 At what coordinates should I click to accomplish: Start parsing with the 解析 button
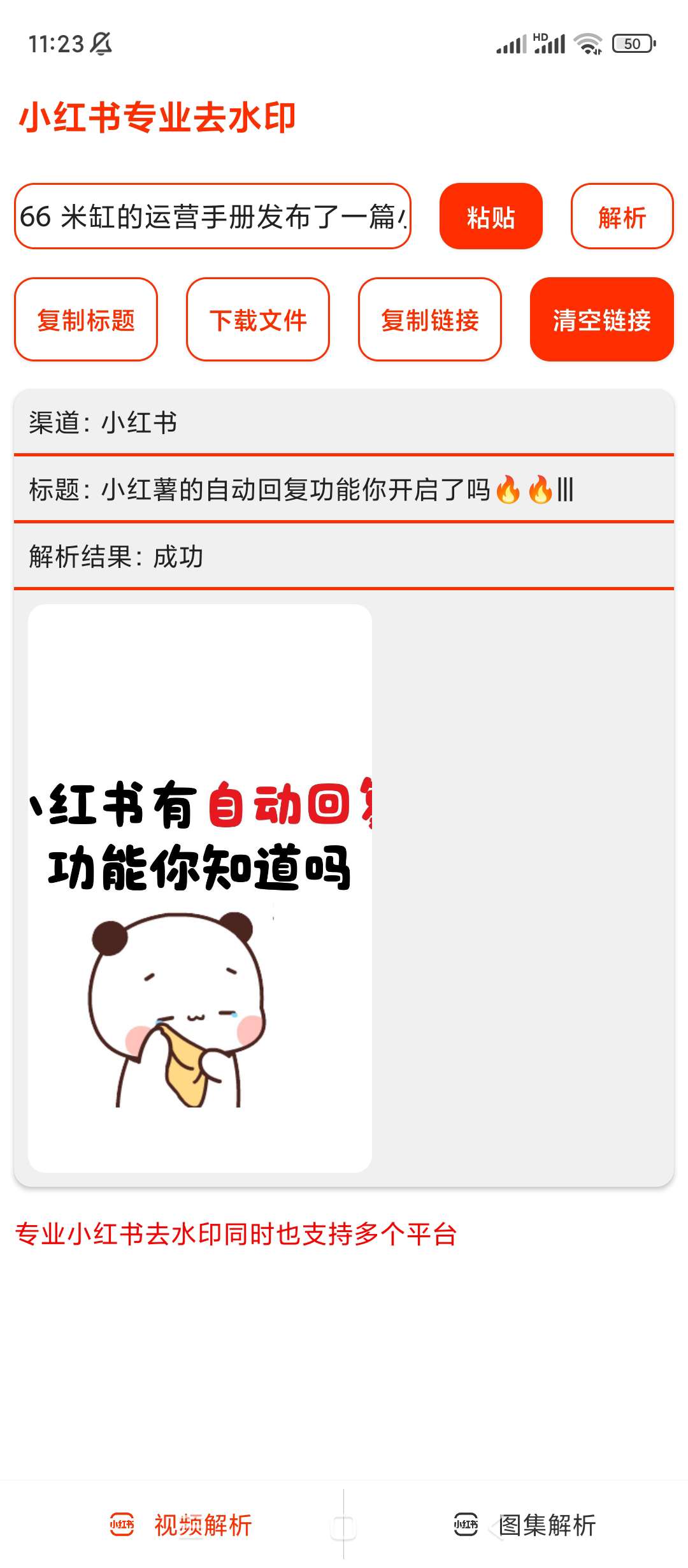[x=622, y=216]
